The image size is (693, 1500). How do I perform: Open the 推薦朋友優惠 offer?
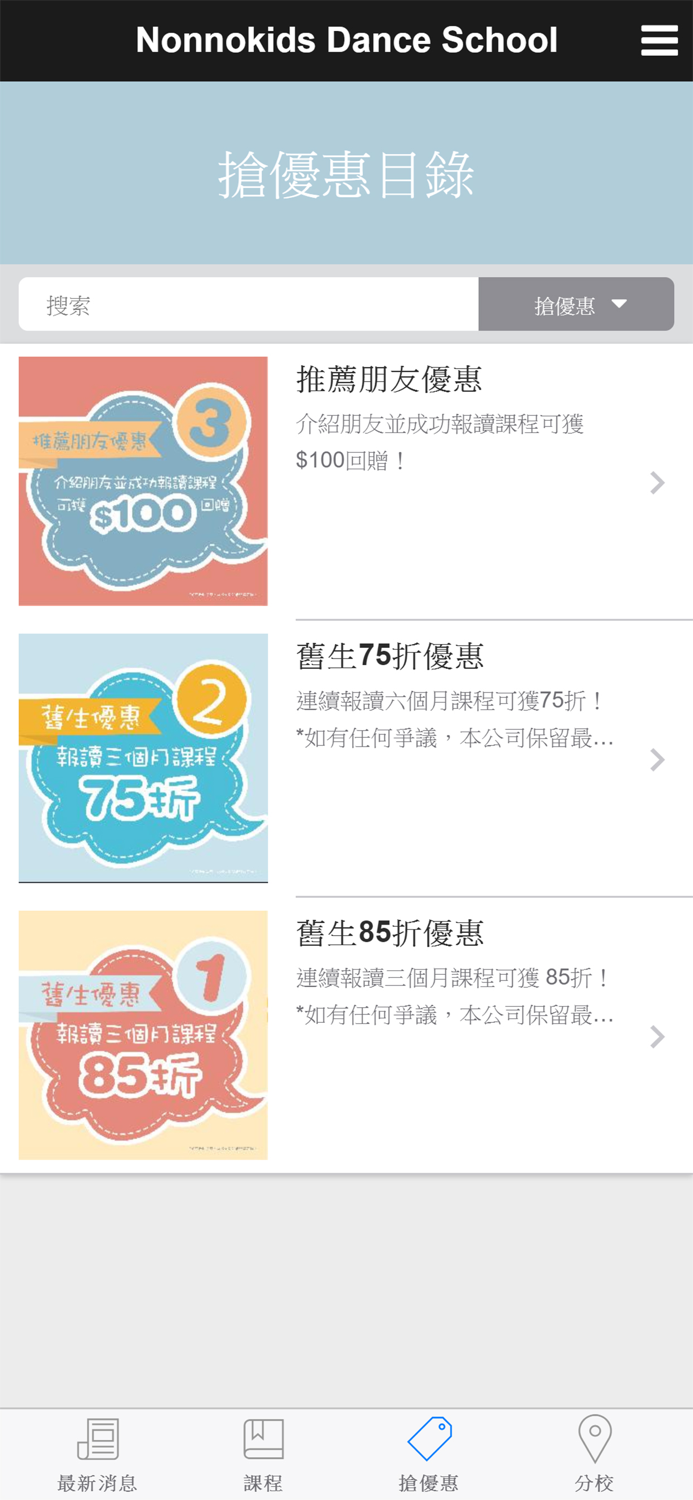346,481
